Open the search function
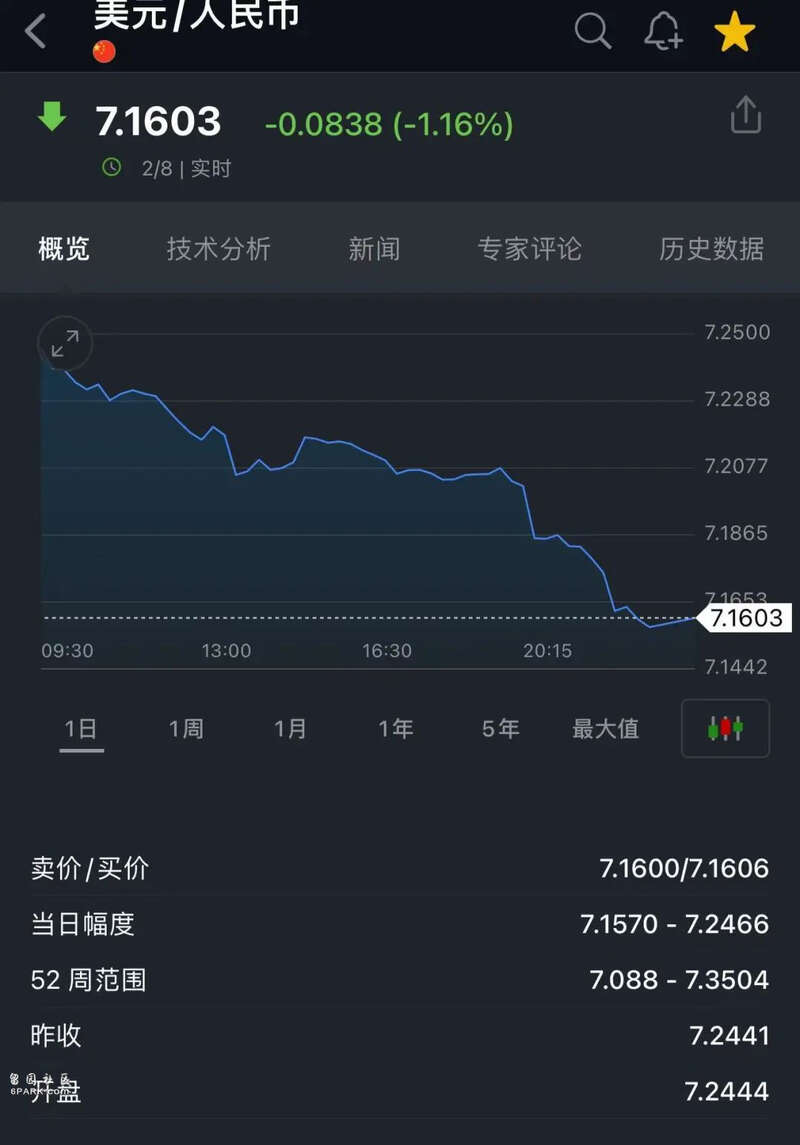 pyautogui.click(x=593, y=31)
